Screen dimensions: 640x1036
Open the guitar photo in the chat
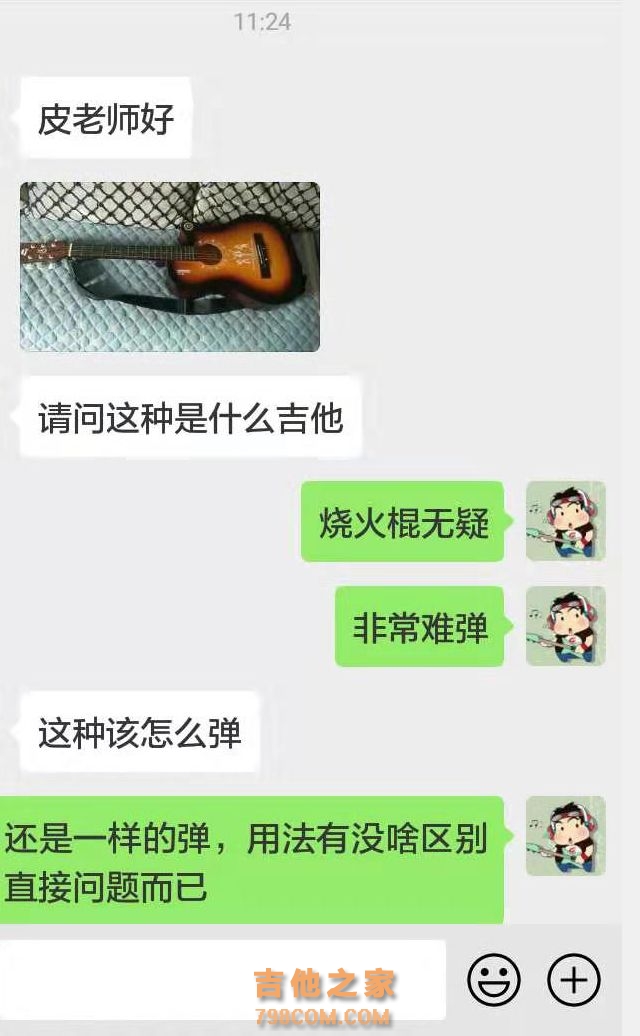(x=170, y=266)
